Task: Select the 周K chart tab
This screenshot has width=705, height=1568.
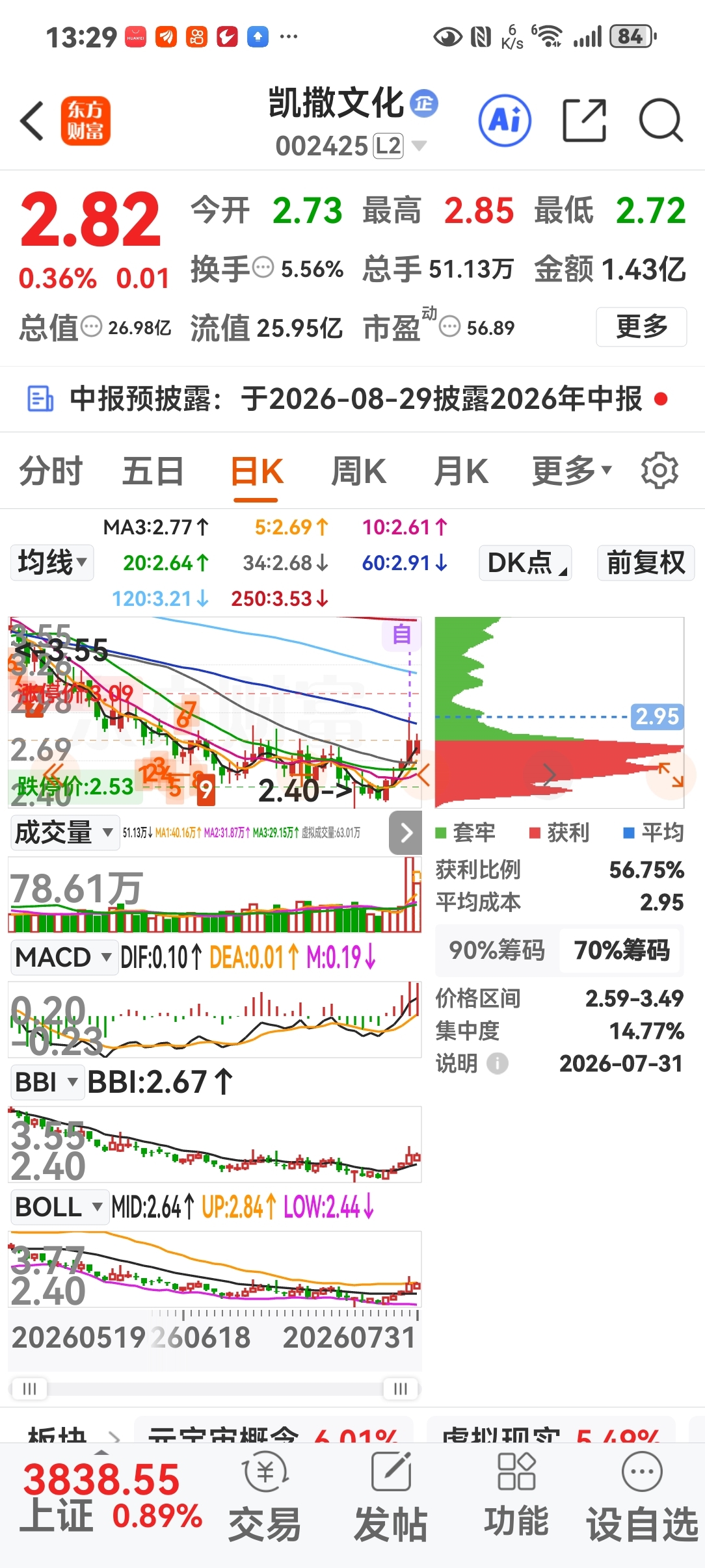Action: click(x=358, y=471)
